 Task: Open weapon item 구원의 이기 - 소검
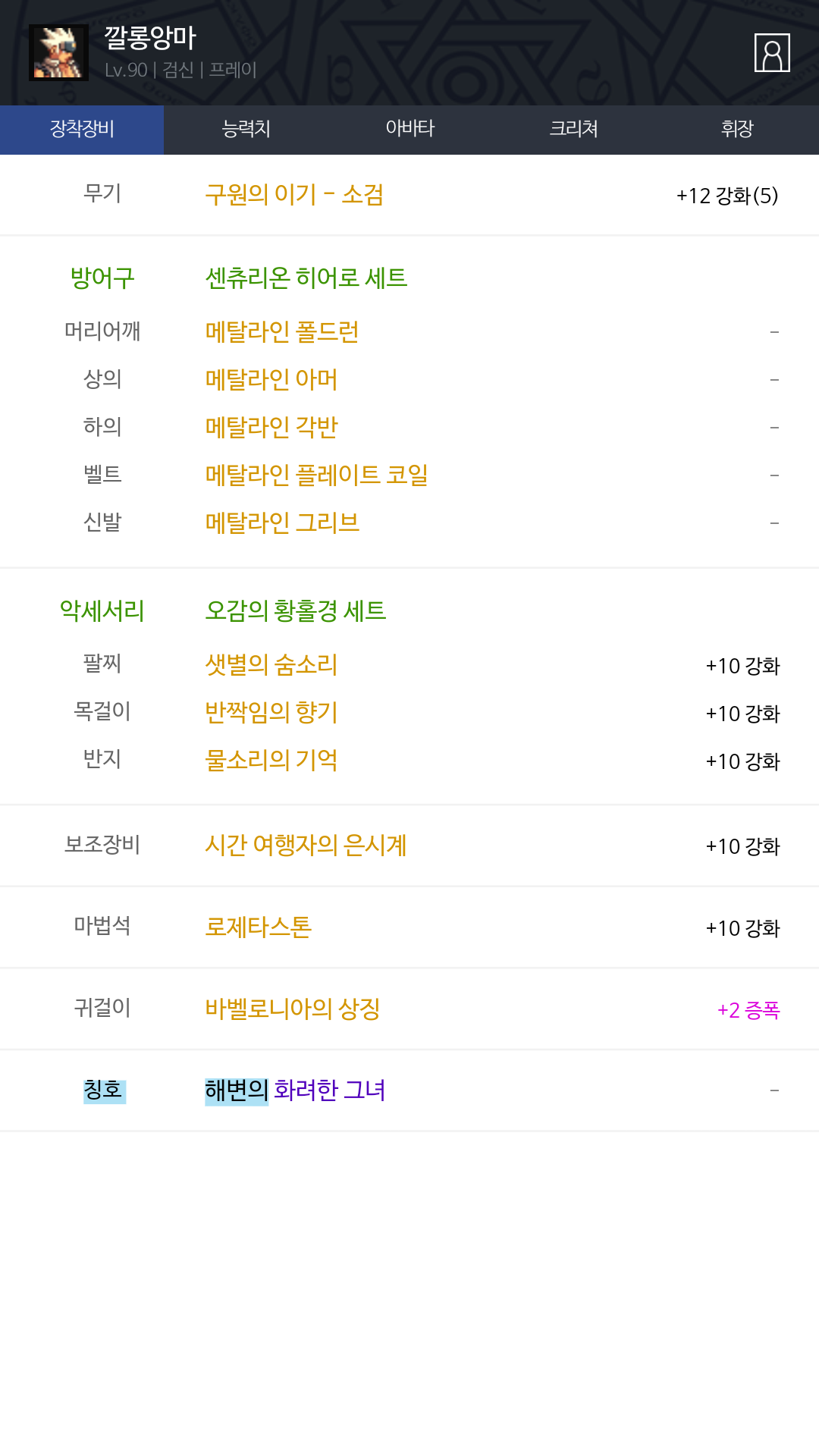[294, 195]
